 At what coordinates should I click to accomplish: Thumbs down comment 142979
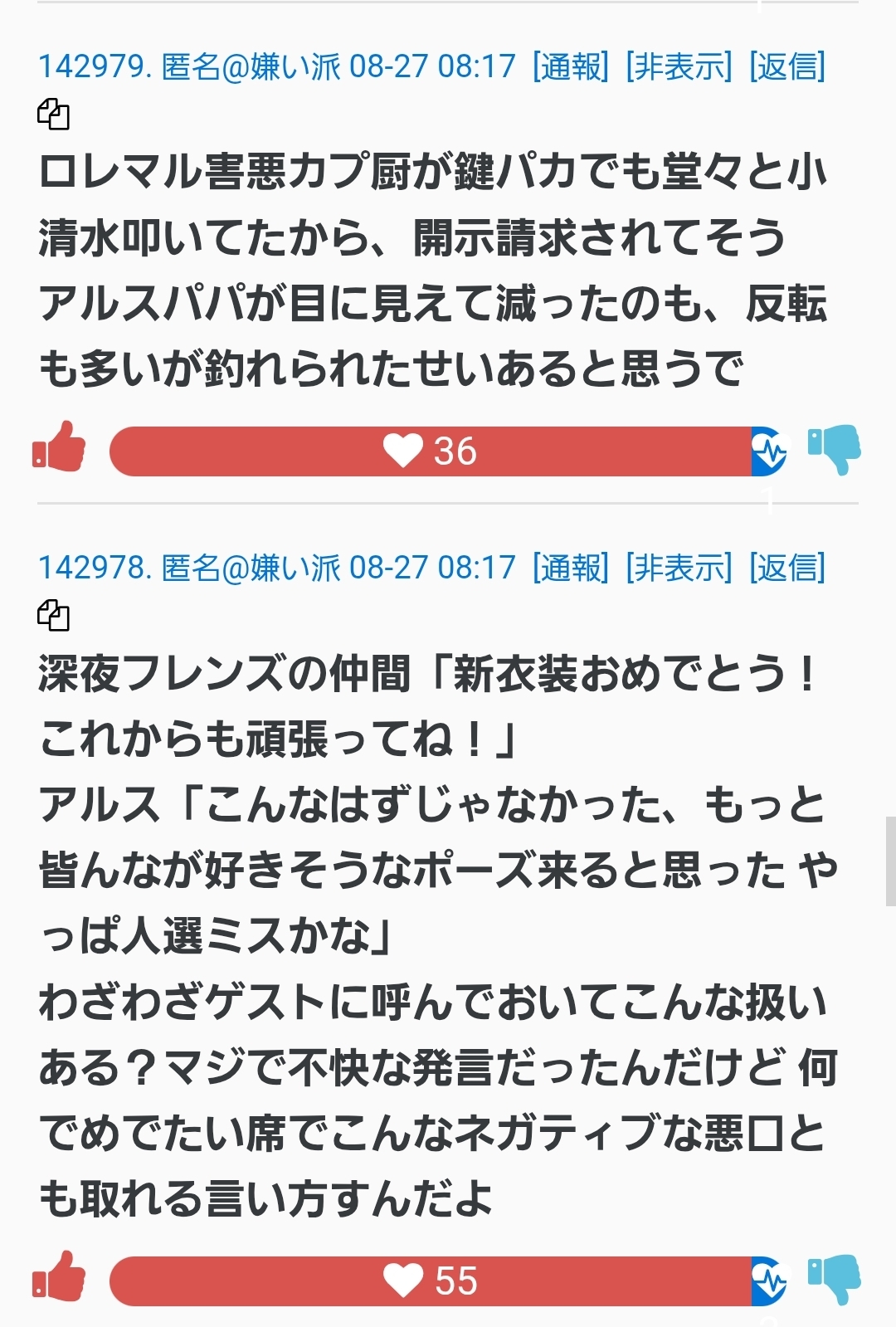click(x=835, y=449)
